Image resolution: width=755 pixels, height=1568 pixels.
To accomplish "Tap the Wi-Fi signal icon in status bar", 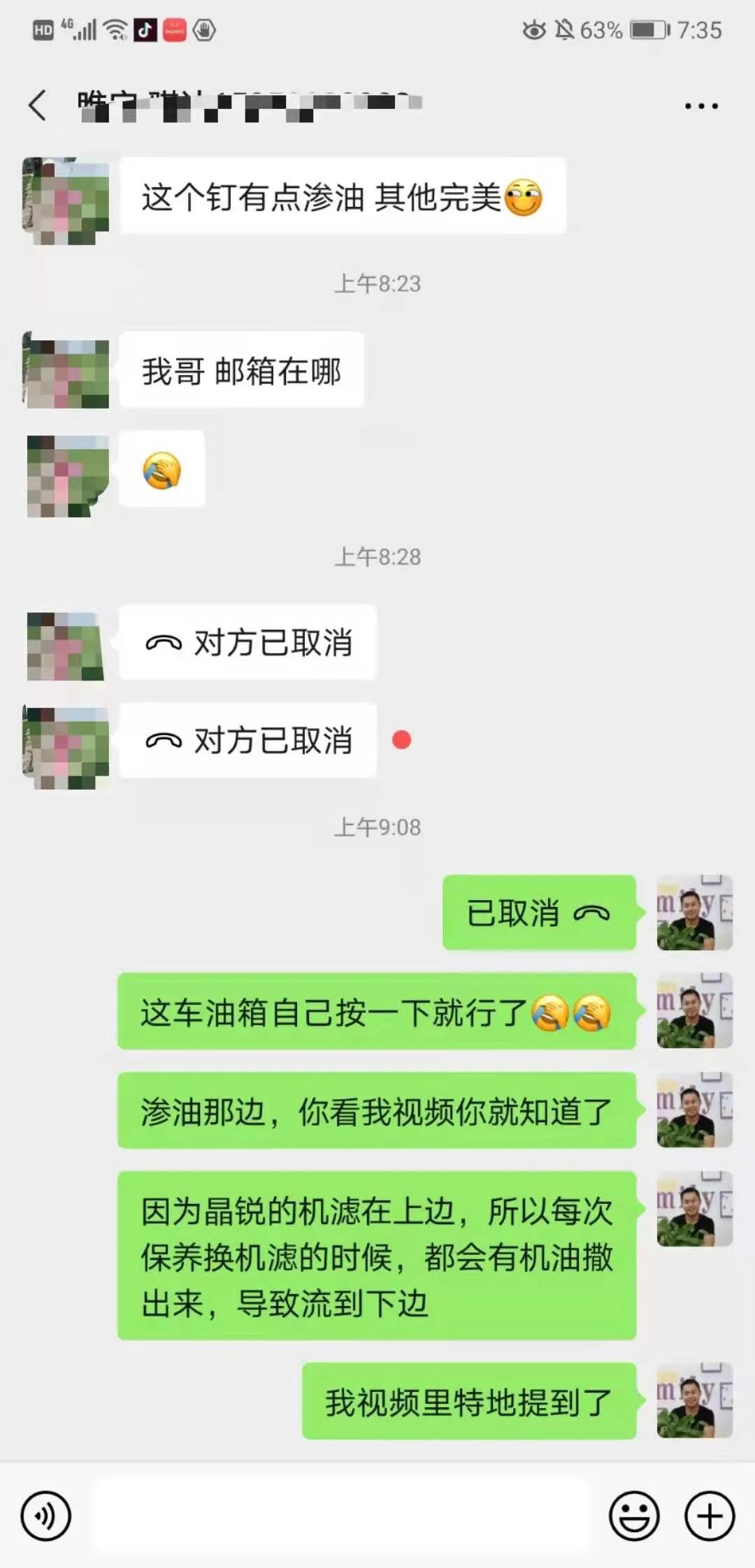I will [113, 30].
